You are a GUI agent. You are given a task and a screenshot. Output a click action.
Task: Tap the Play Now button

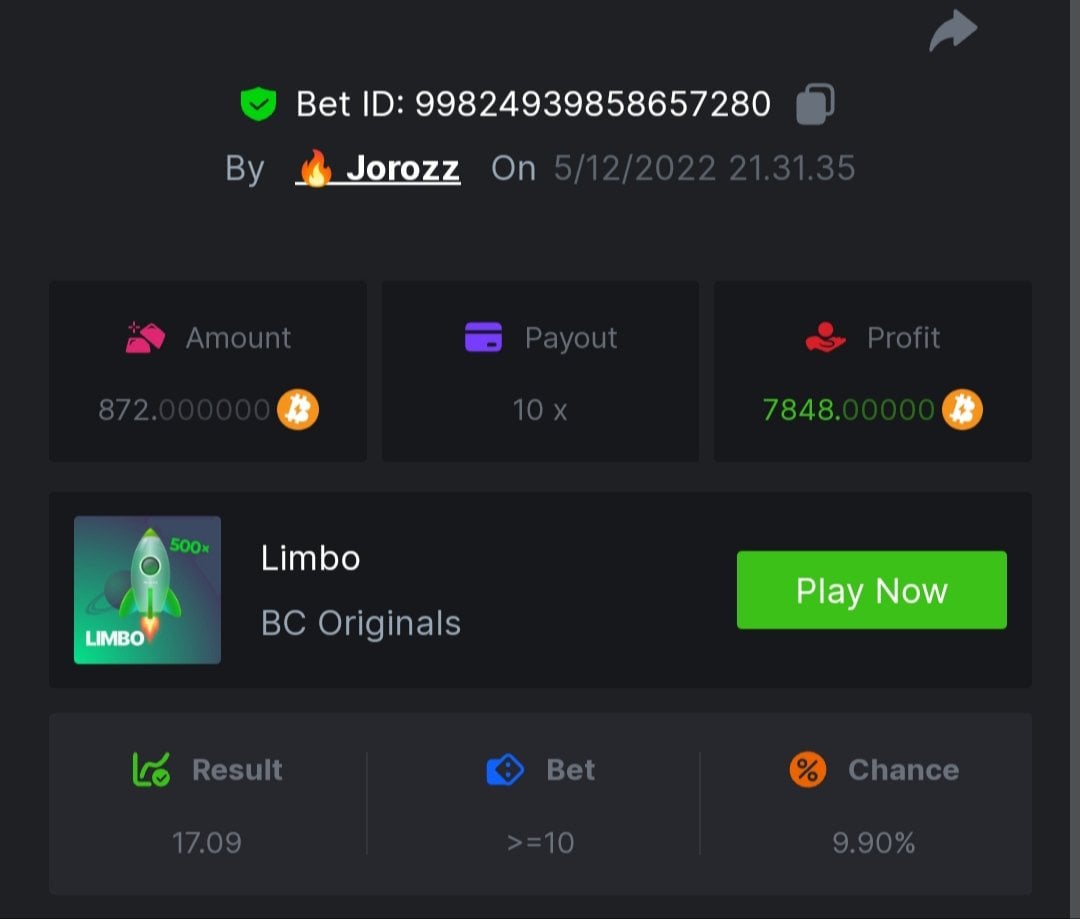[871, 590]
